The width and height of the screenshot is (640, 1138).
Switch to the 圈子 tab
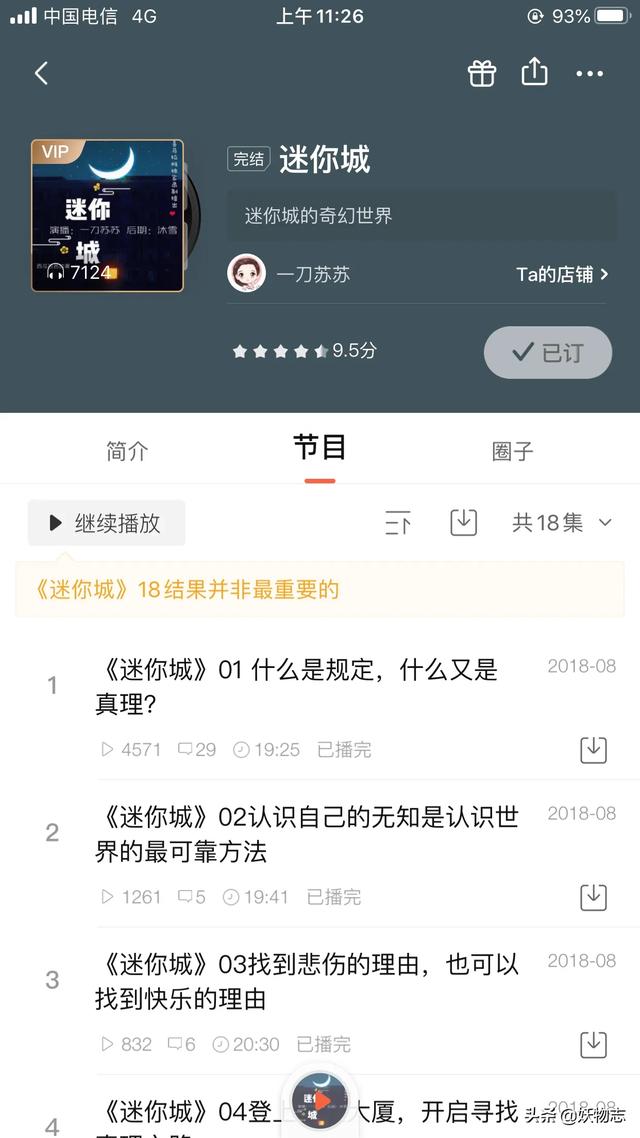513,451
